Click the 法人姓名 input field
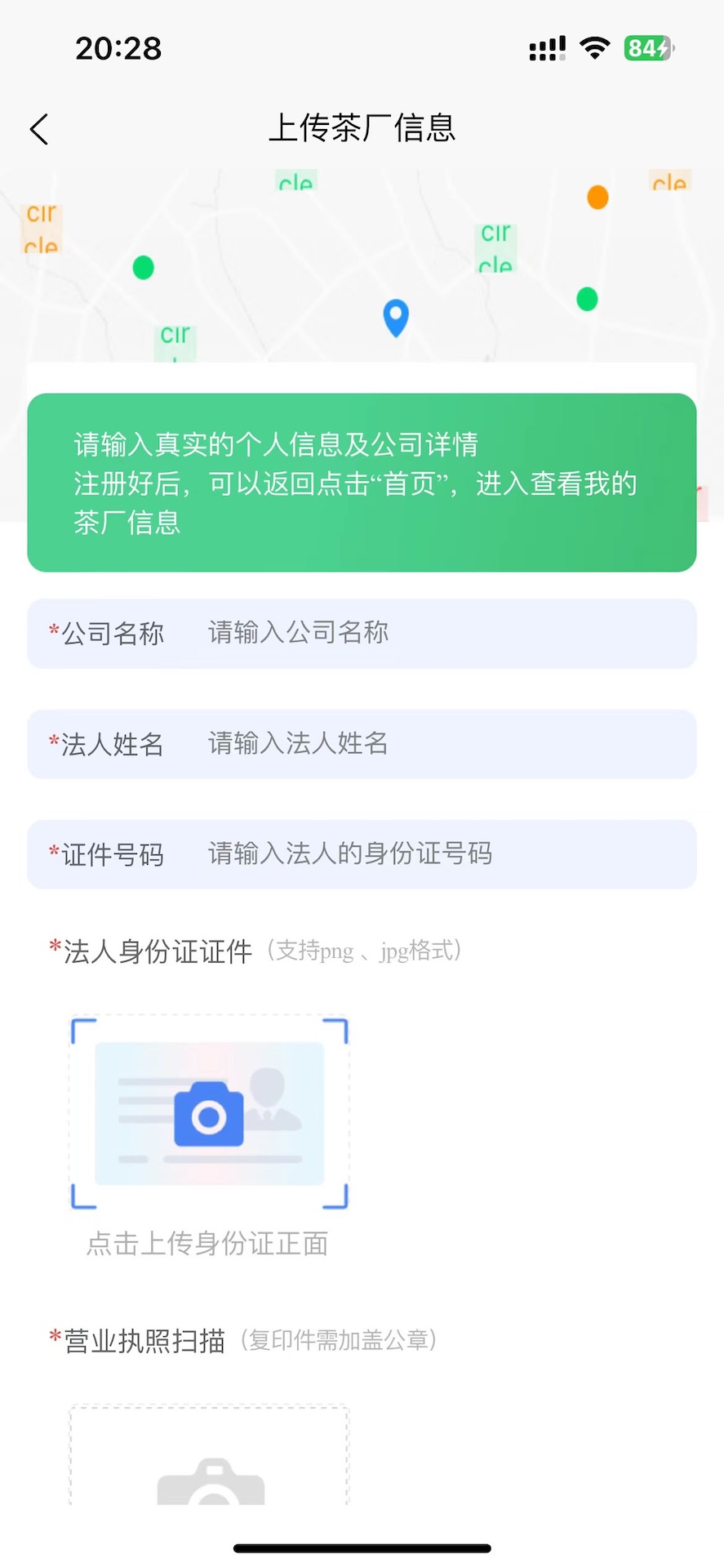The width and height of the screenshot is (724, 1568). coord(408,743)
